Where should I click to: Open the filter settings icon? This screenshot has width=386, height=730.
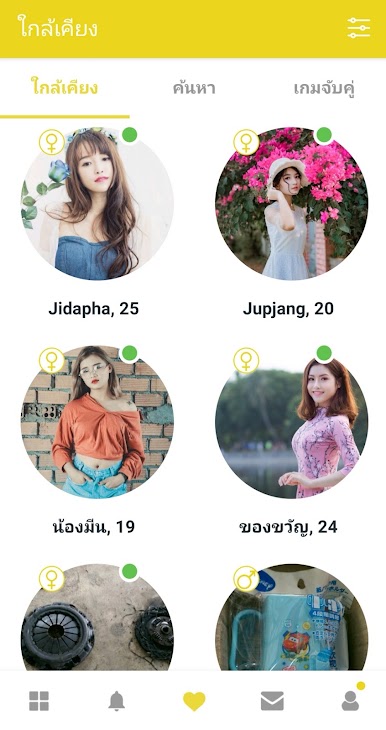[359, 28]
